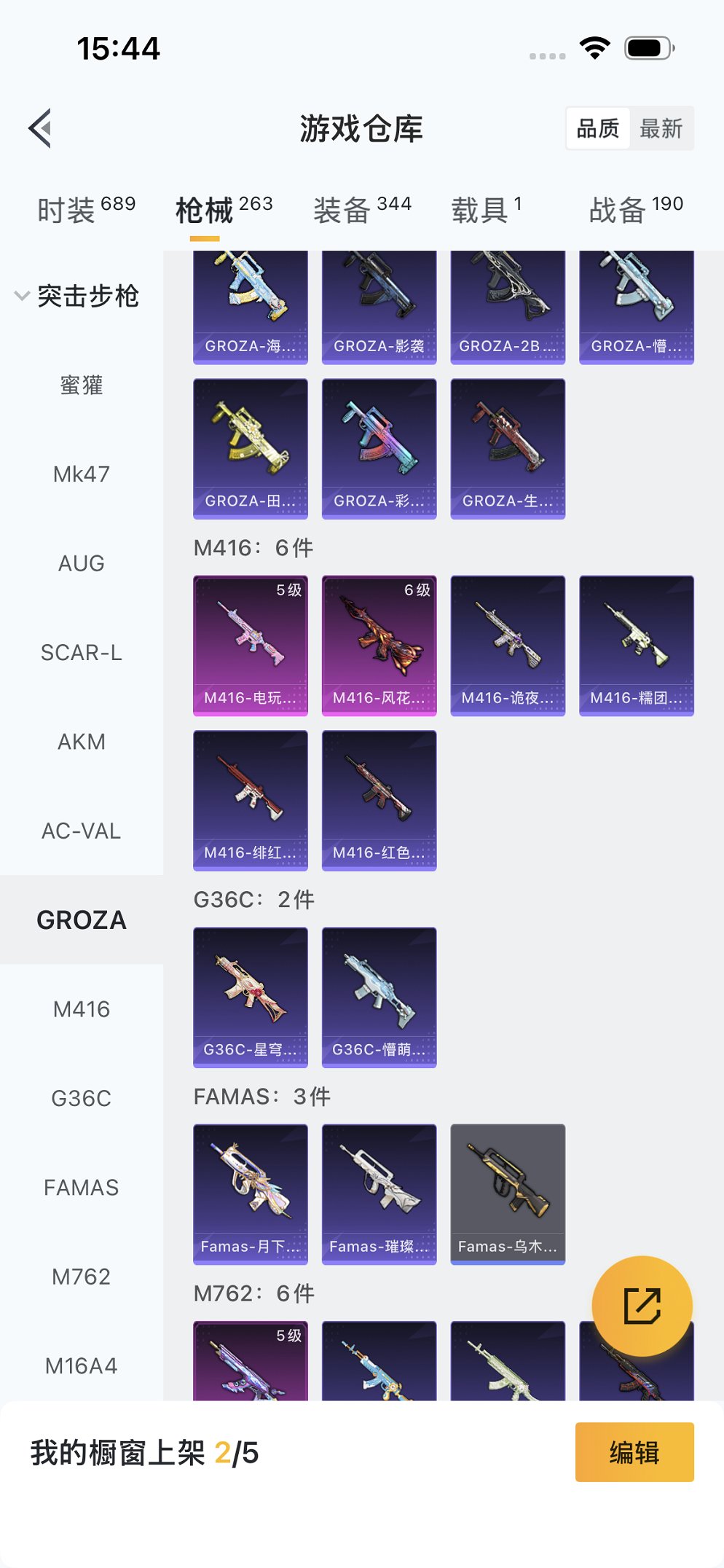
Task: Sort by 最新 (newest)
Action: pos(661,128)
